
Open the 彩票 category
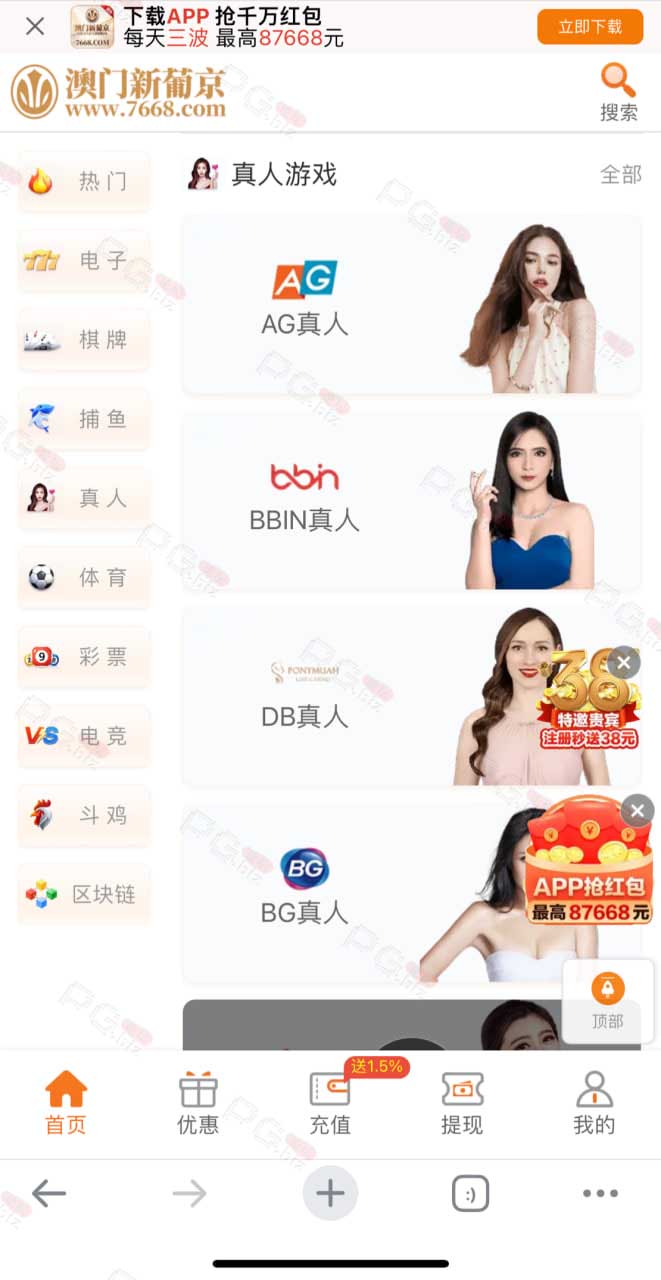click(84, 657)
